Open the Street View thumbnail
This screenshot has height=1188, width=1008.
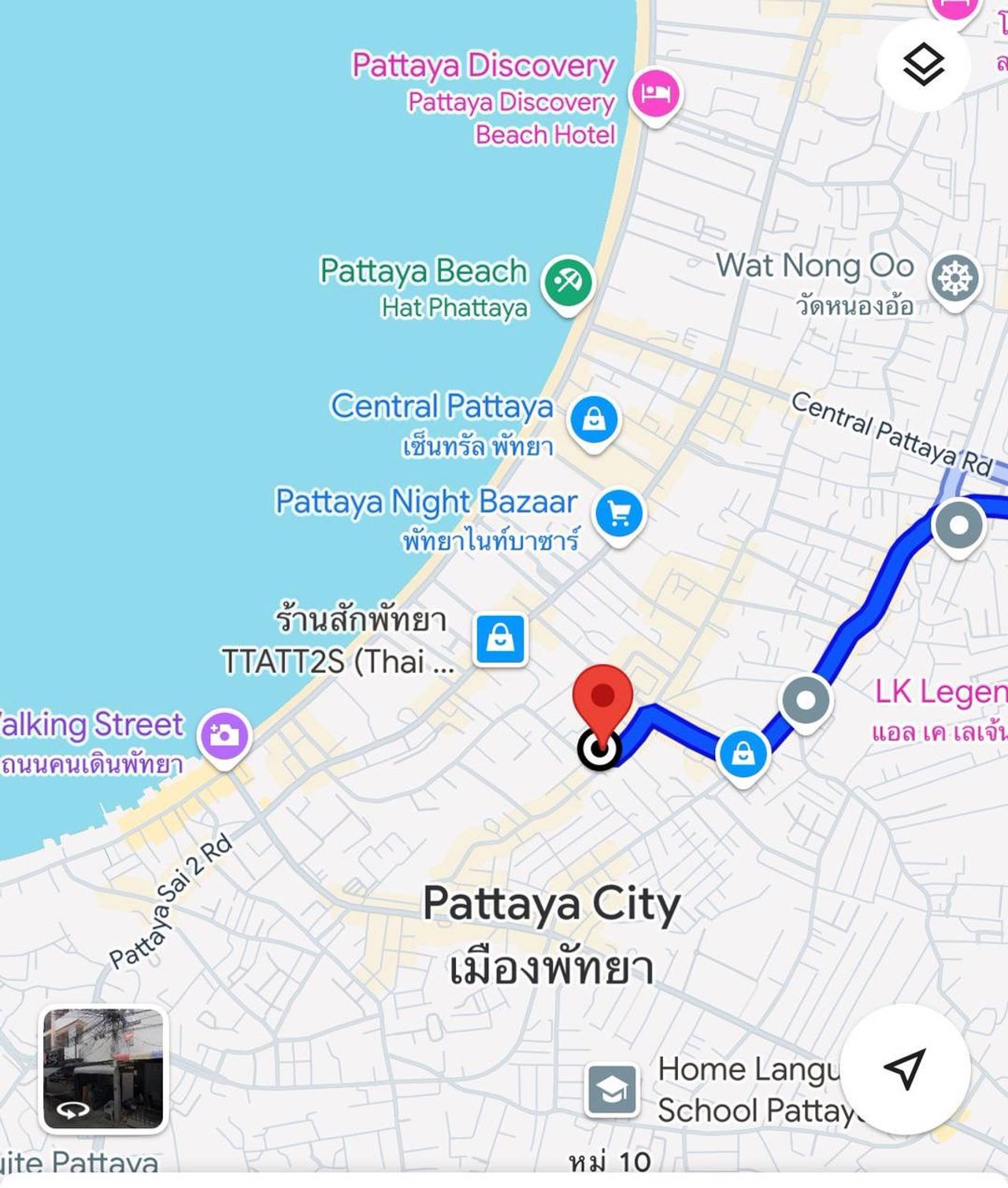pyautogui.click(x=103, y=1069)
